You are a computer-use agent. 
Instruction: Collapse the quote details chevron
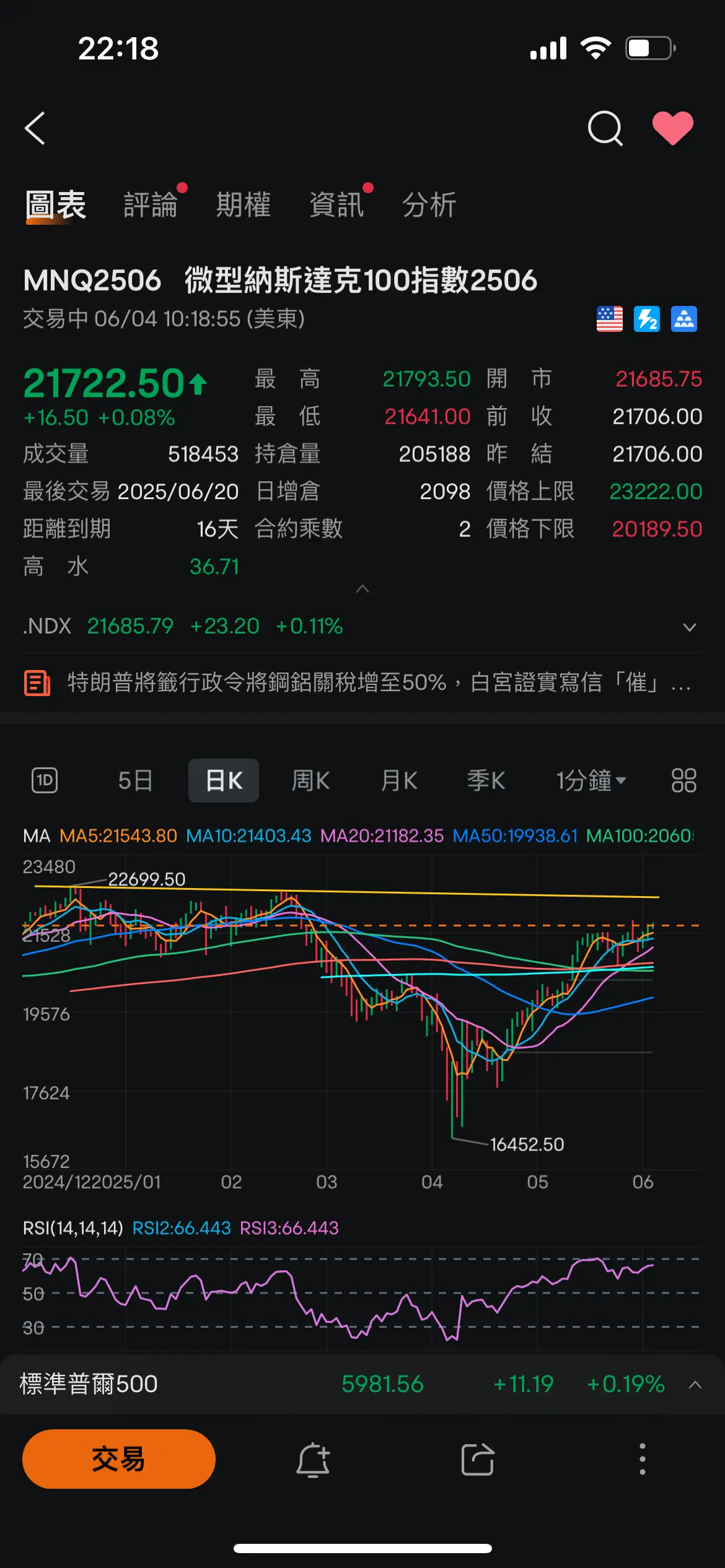tap(362, 589)
